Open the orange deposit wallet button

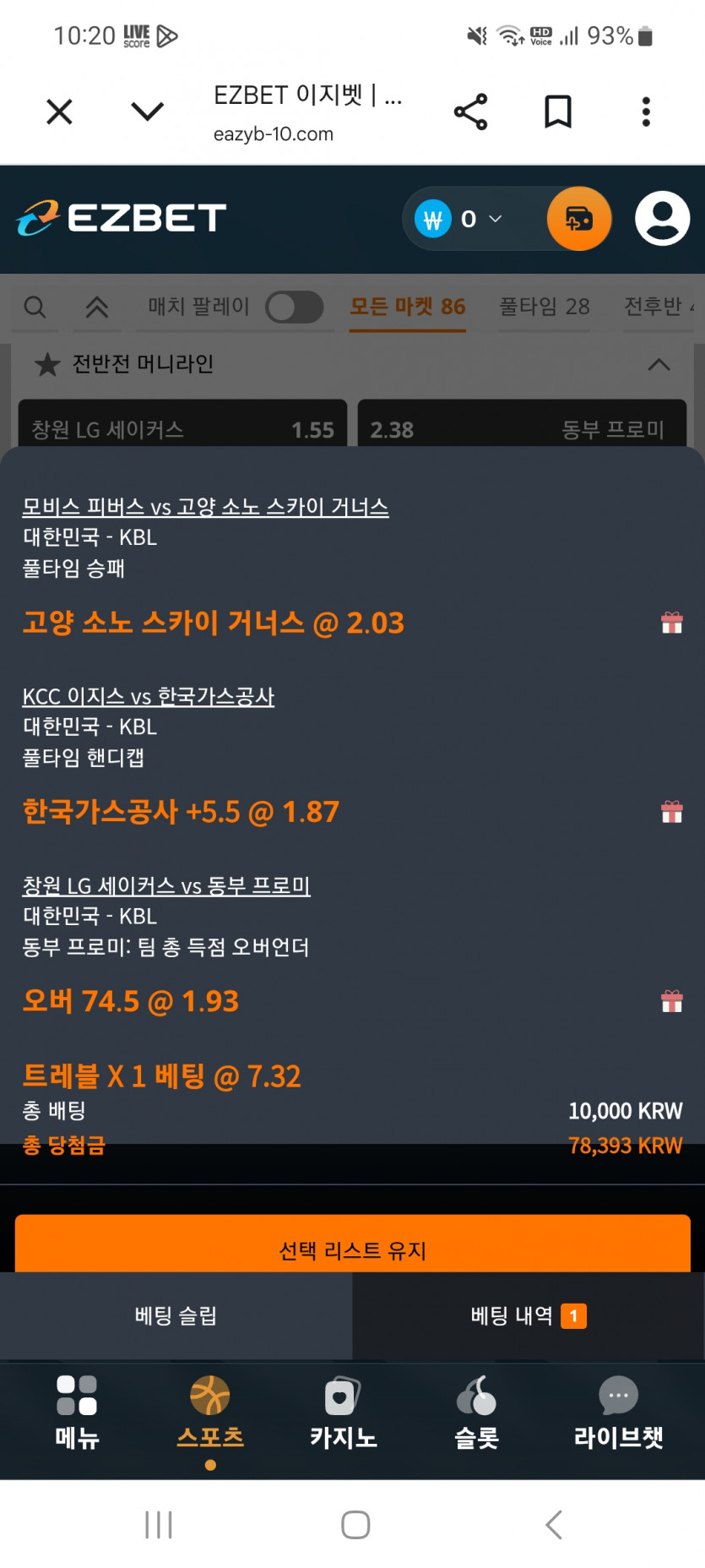coord(579,219)
